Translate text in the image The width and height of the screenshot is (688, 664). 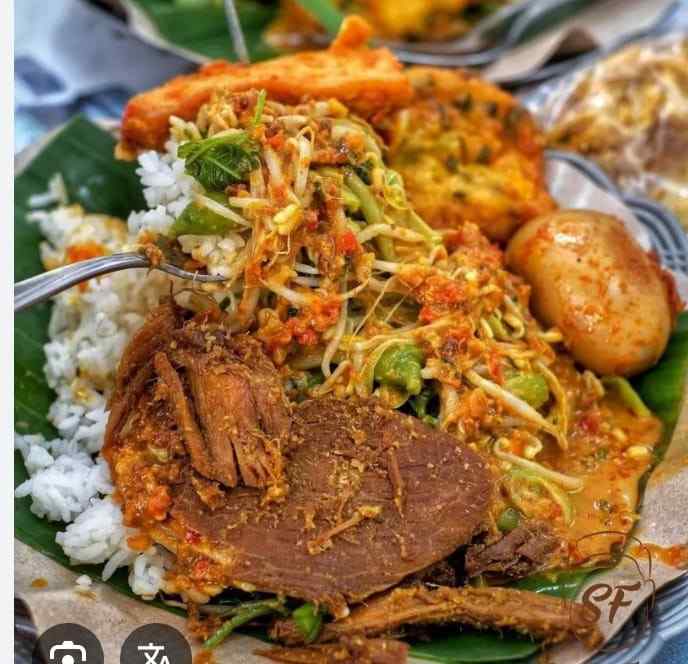point(155,652)
